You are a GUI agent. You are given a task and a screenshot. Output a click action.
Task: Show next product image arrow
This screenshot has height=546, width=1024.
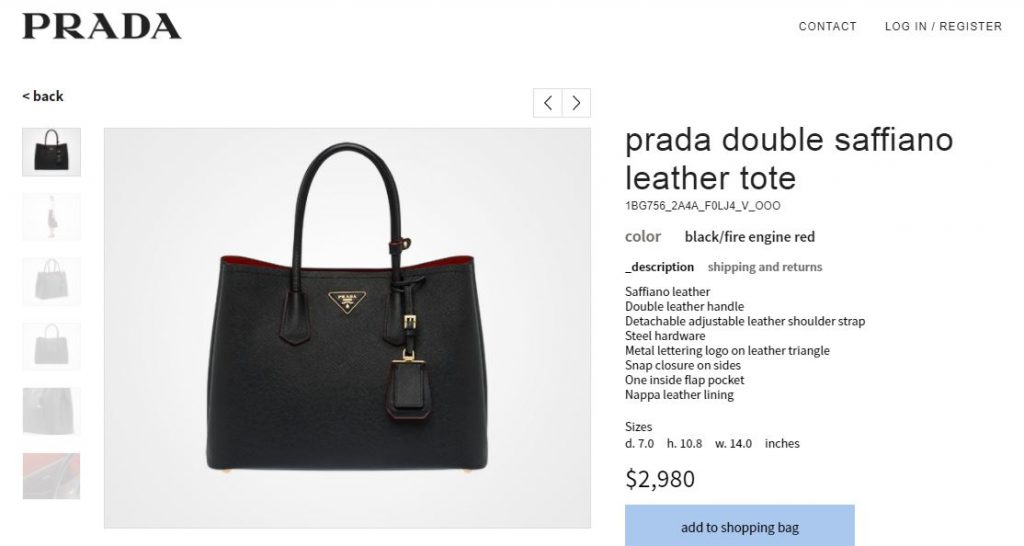tap(576, 102)
